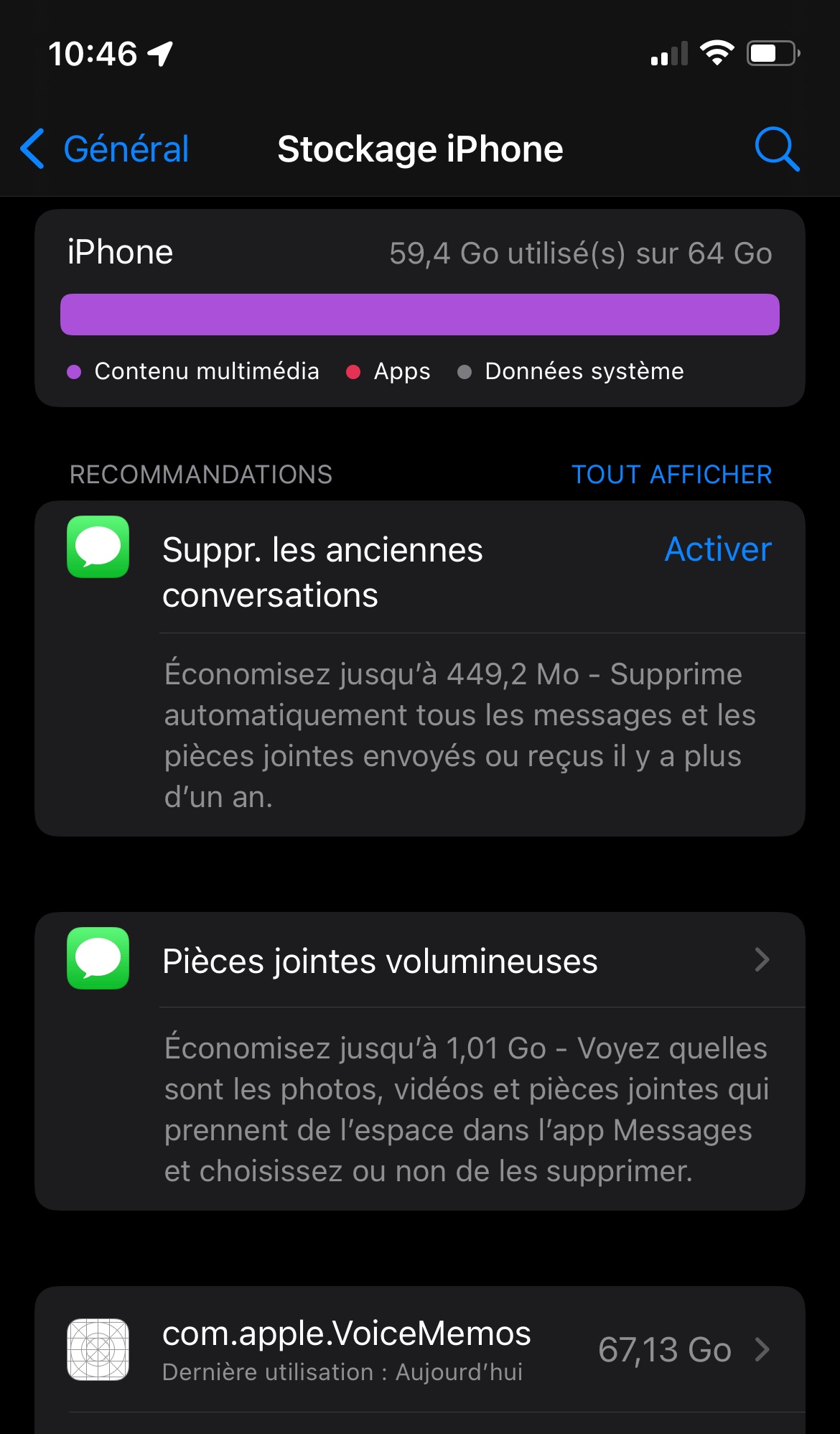This screenshot has width=840, height=1434.
Task: Tap Tout afficher for recommendations
Action: click(x=671, y=475)
